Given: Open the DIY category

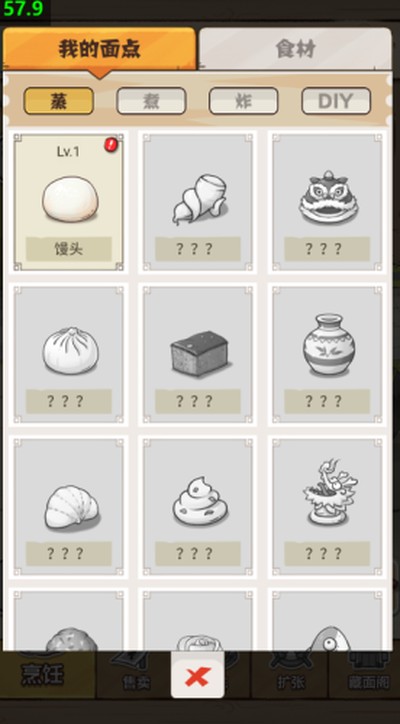Looking at the screenshot, I should pyautogui.click(x=336, y=101).
